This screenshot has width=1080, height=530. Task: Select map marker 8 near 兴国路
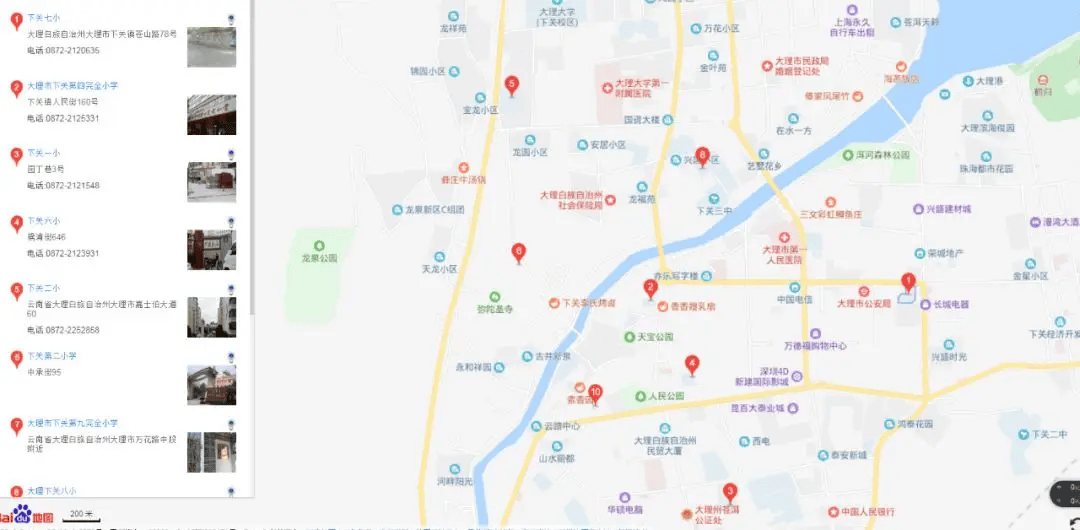coord(702,157)
